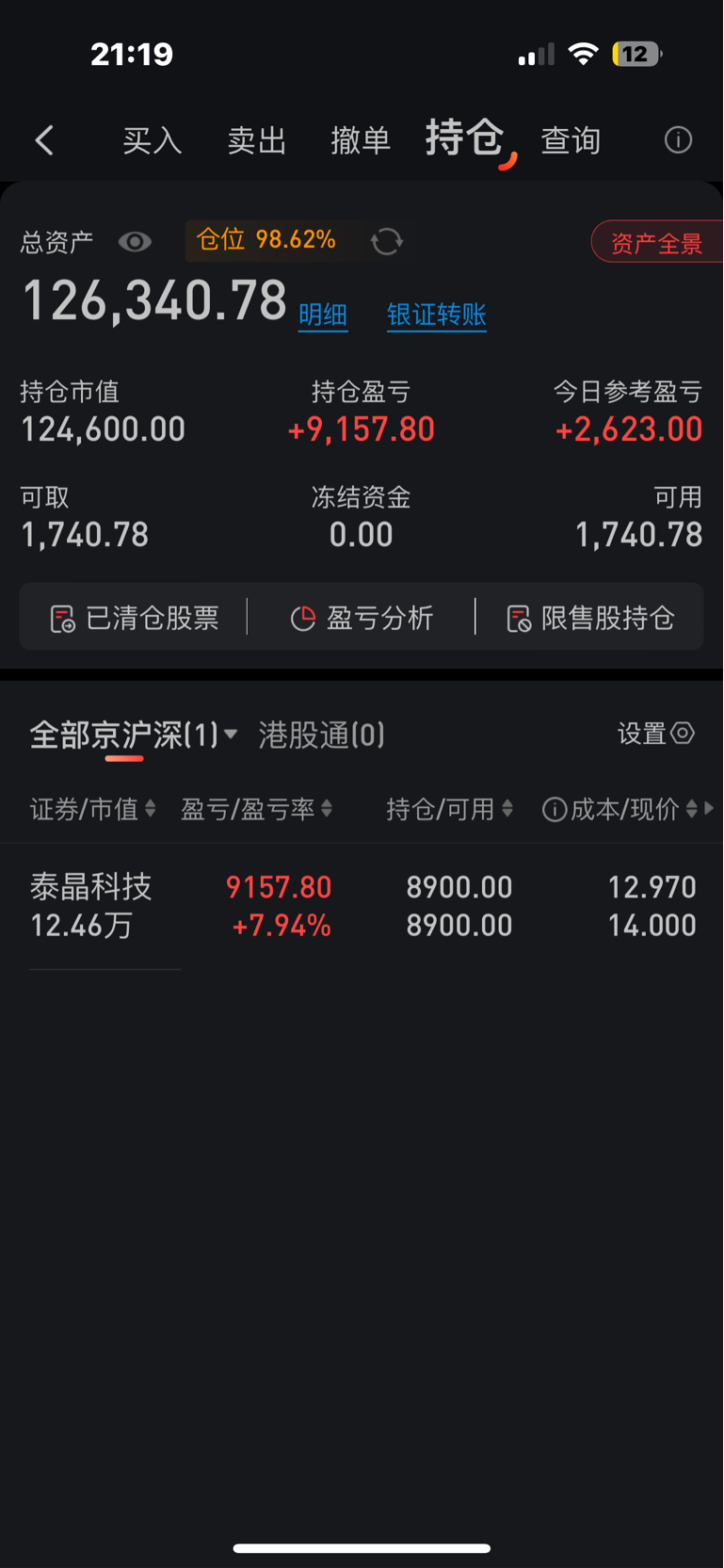Hide total assets with the eye icon
Viewport: 724px width, 1568px height.
pyautogui.click(x=135, y=242)
